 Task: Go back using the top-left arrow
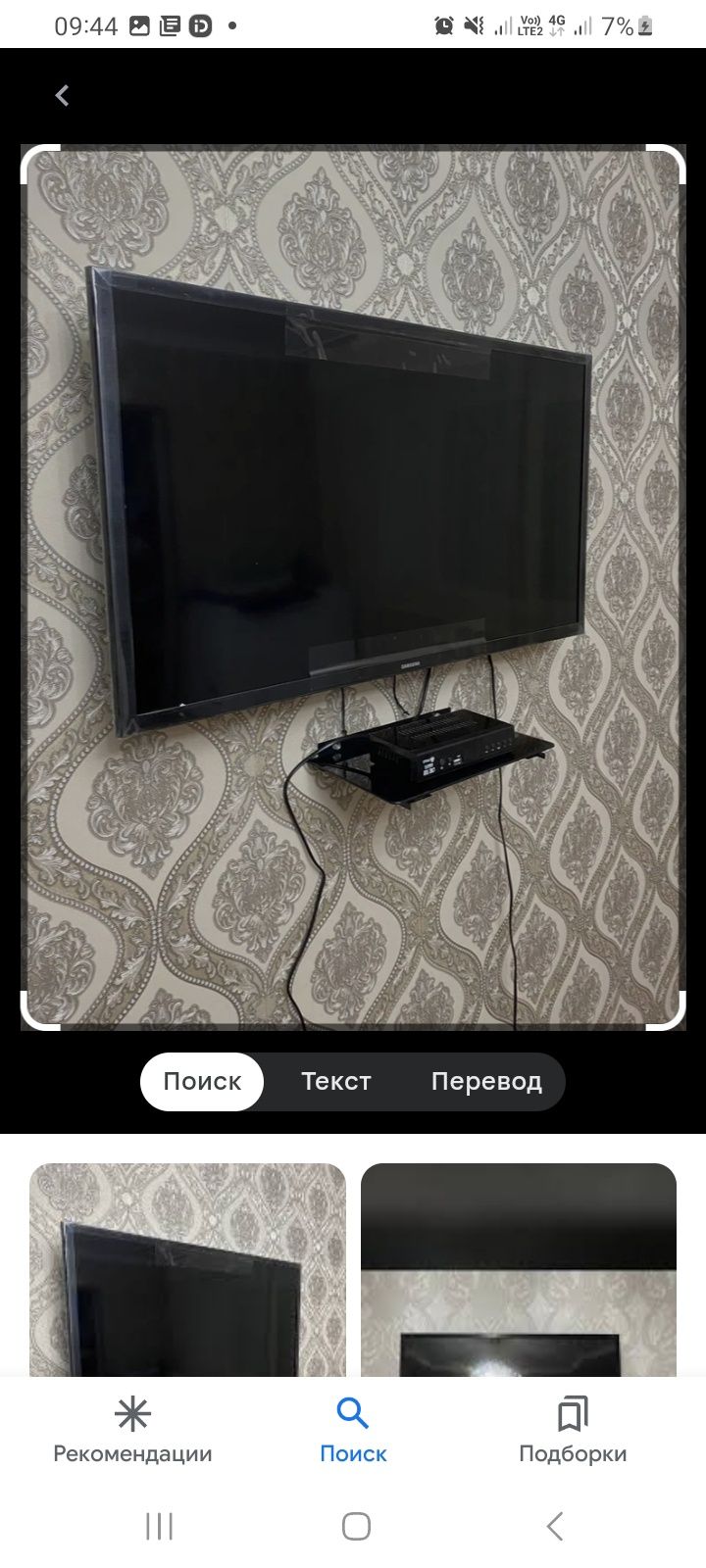click(x=62, y=96)
